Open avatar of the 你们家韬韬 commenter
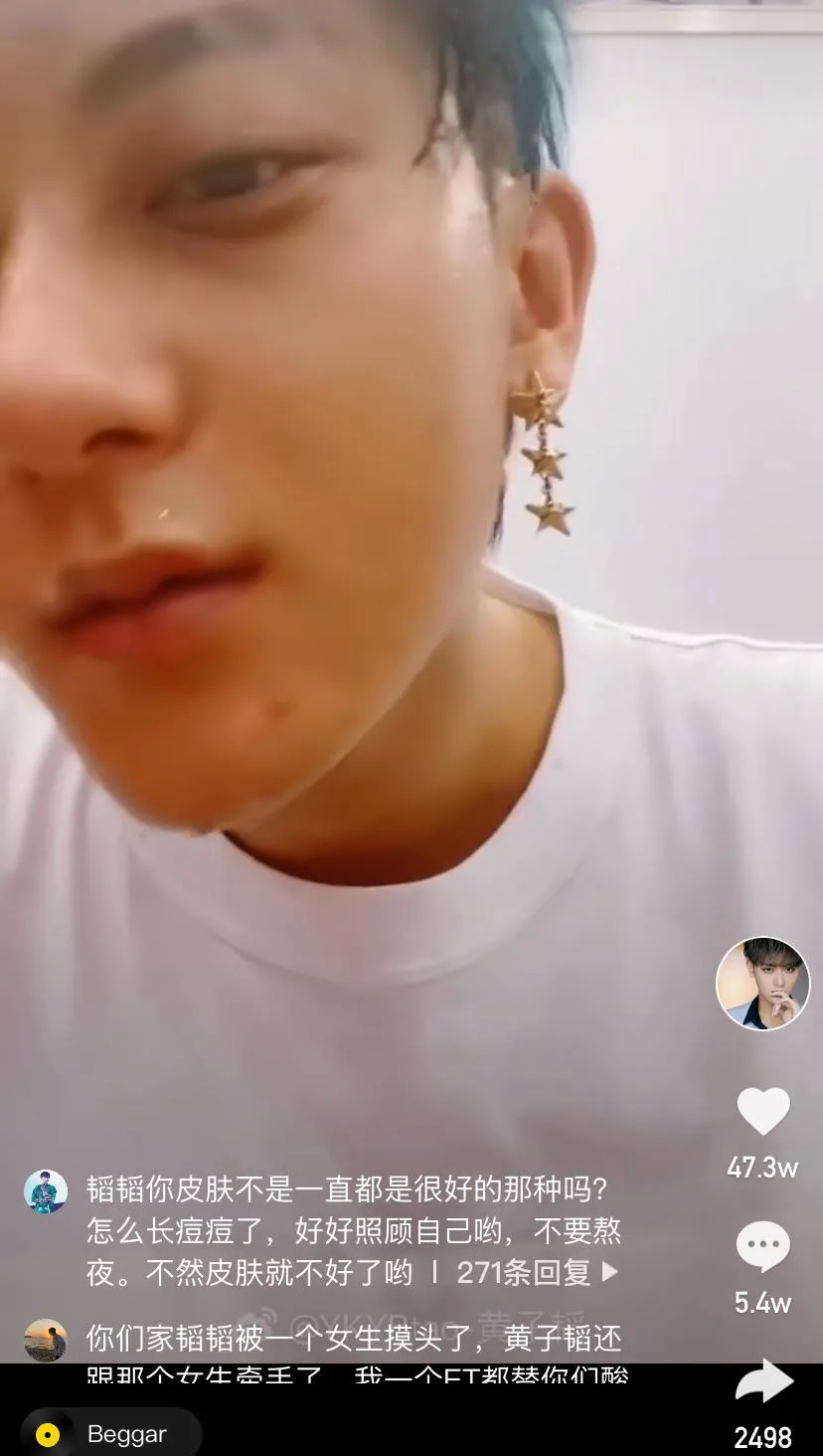 click(x=46, y=1341)
